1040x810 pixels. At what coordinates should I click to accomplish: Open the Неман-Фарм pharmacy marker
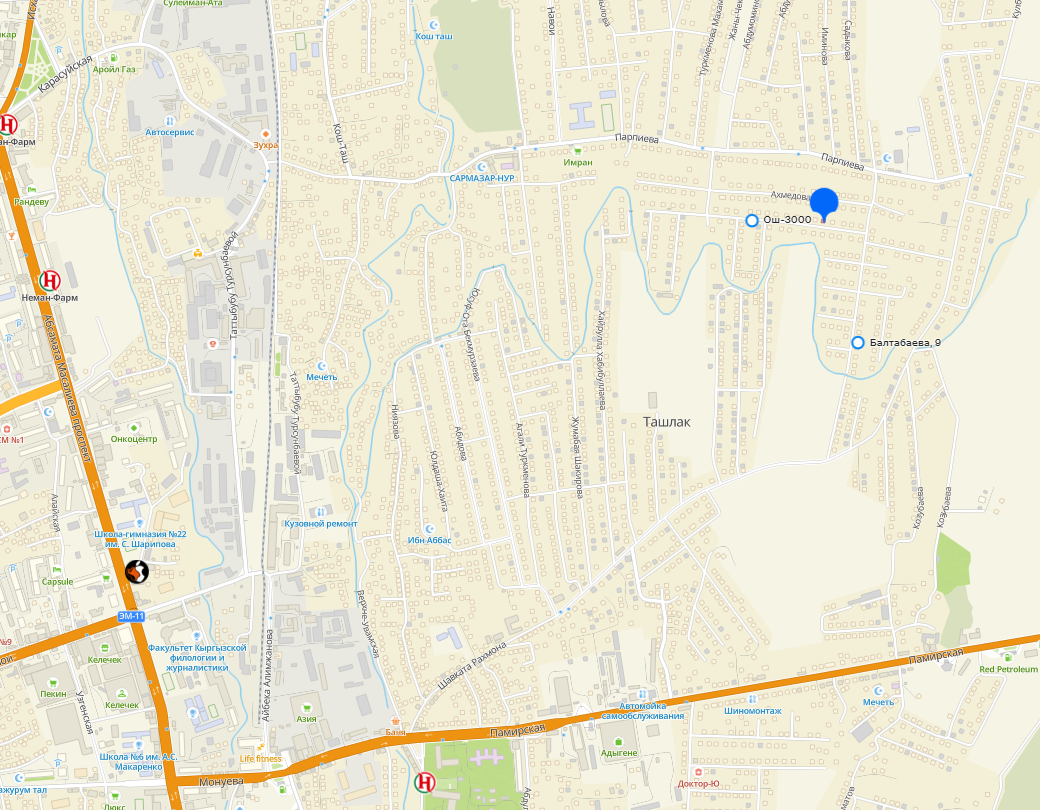49,281
